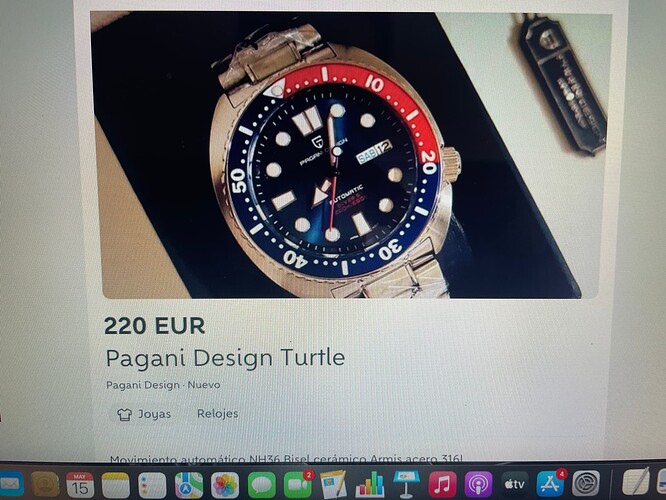666x500 pixels.
Task: Open Podcasts from the dock
Action: 478,485
